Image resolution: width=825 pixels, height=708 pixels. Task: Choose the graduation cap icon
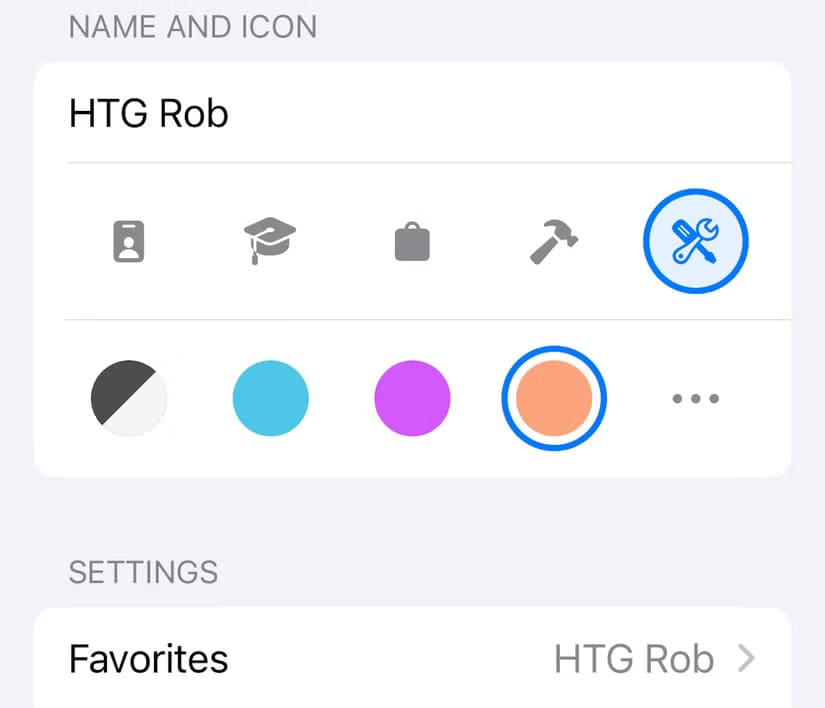click(270, 241)
